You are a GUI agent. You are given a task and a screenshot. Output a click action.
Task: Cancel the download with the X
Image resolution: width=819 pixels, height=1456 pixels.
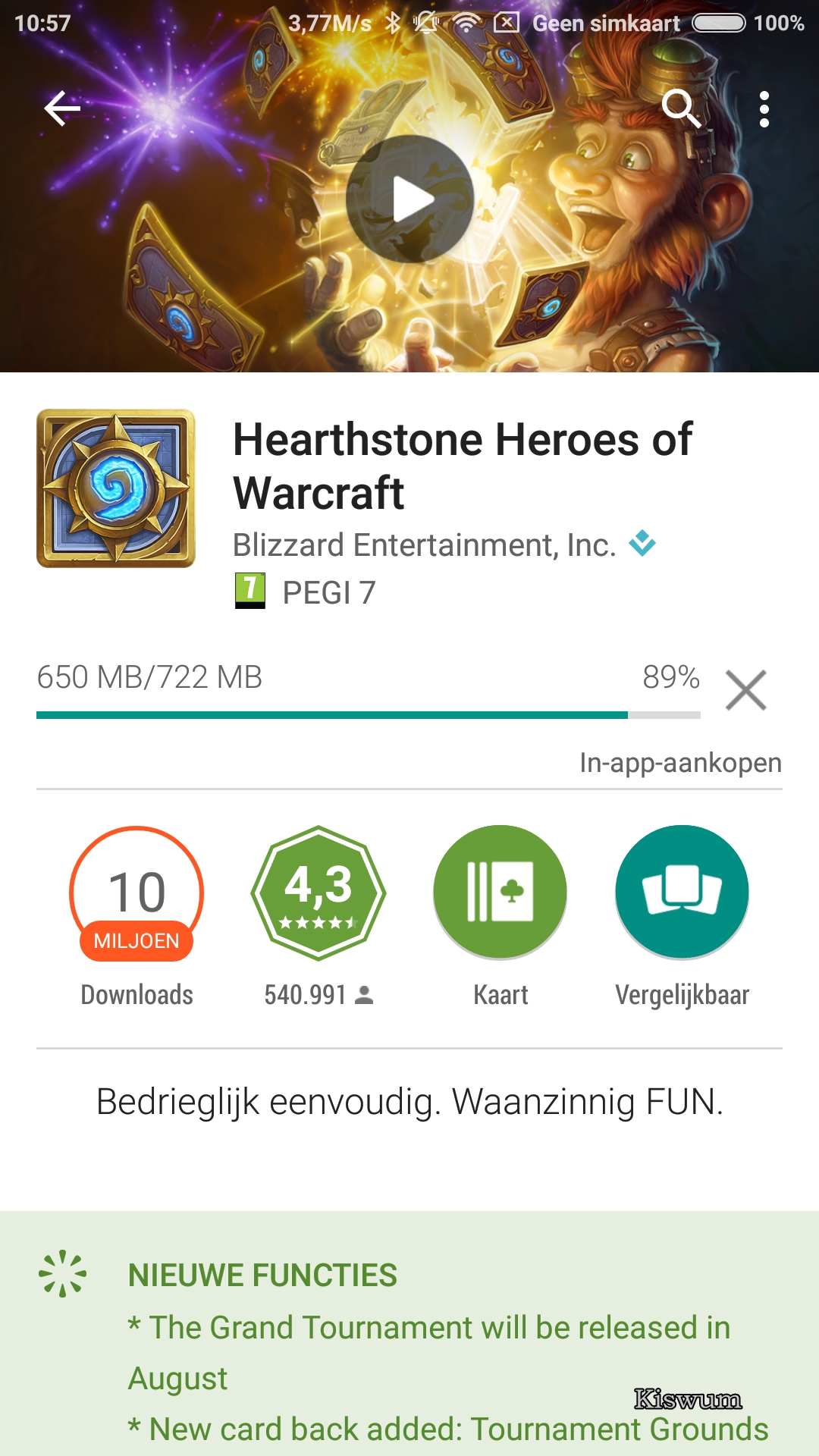746,690
